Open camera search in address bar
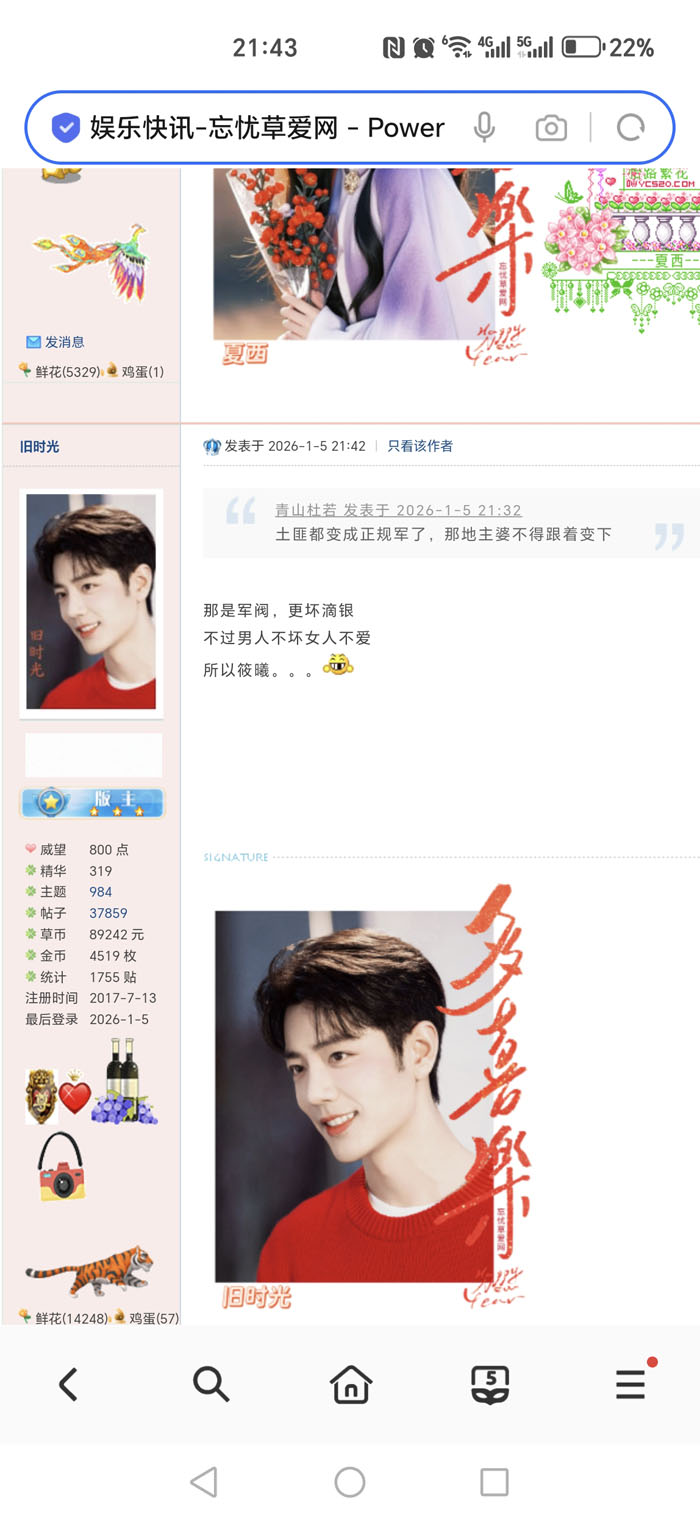This screenshot has width=700, height=1520. 551,128
